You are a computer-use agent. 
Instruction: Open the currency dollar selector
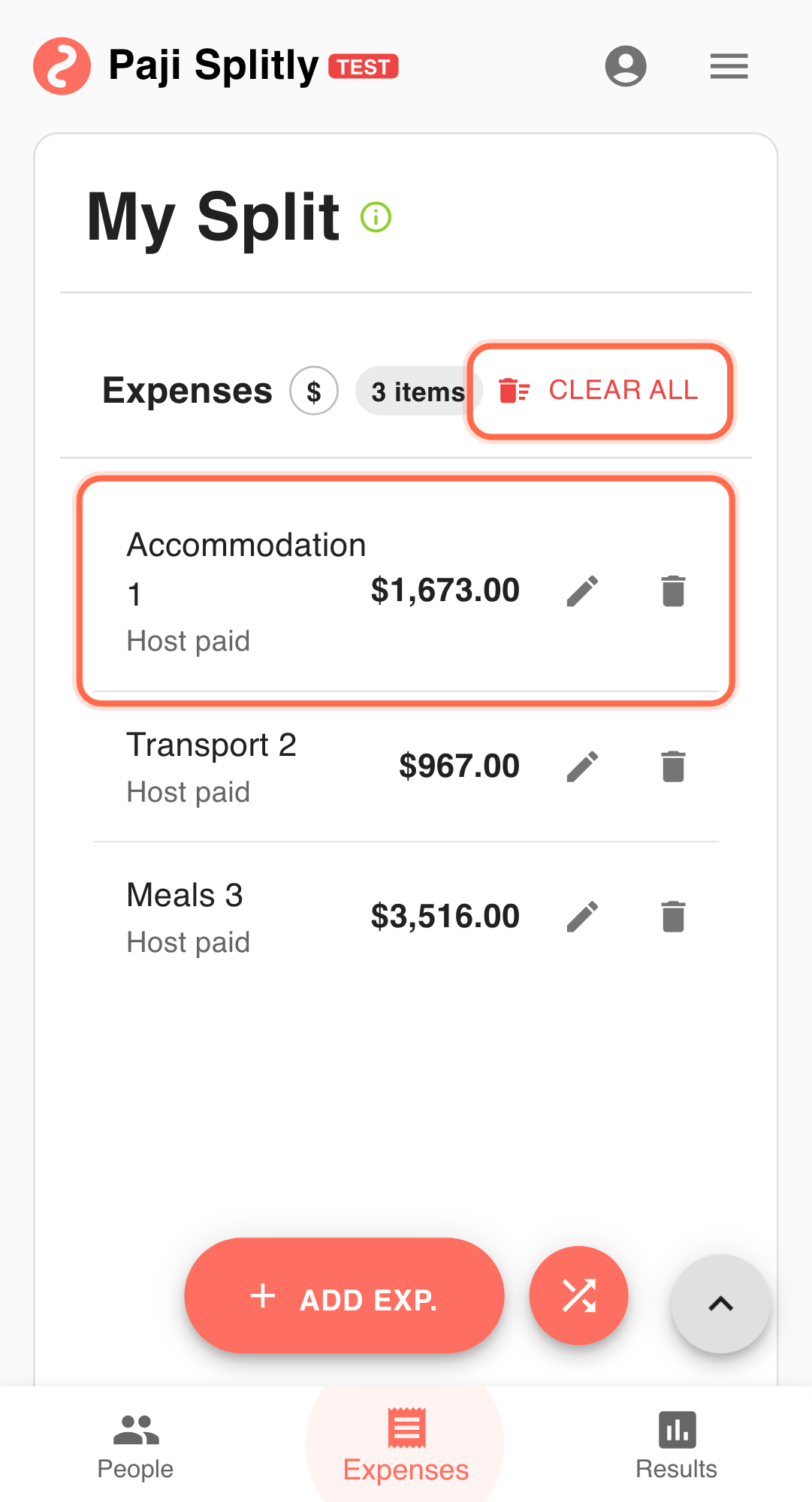coord(314,390)
